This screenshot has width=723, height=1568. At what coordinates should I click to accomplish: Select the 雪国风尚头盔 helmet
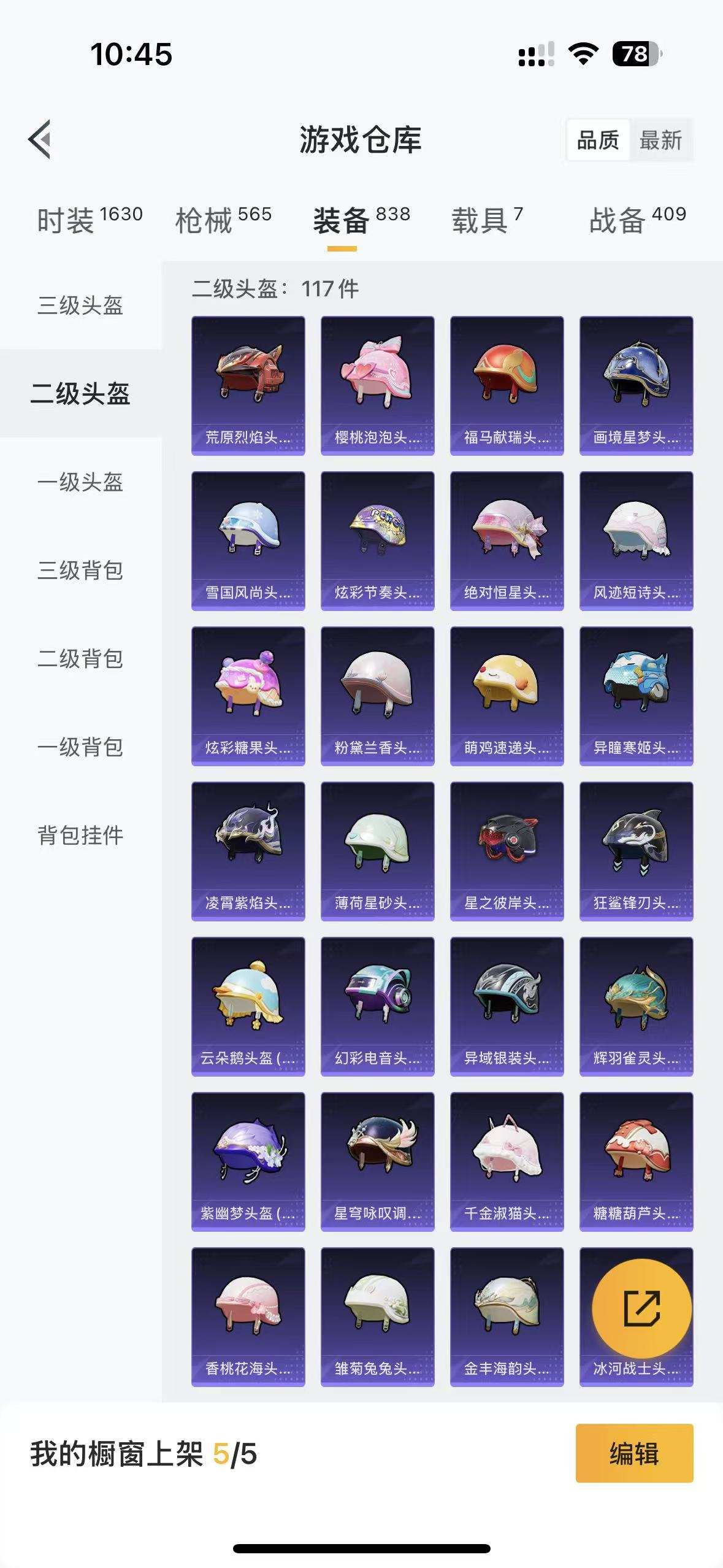[x=247, y=540]
